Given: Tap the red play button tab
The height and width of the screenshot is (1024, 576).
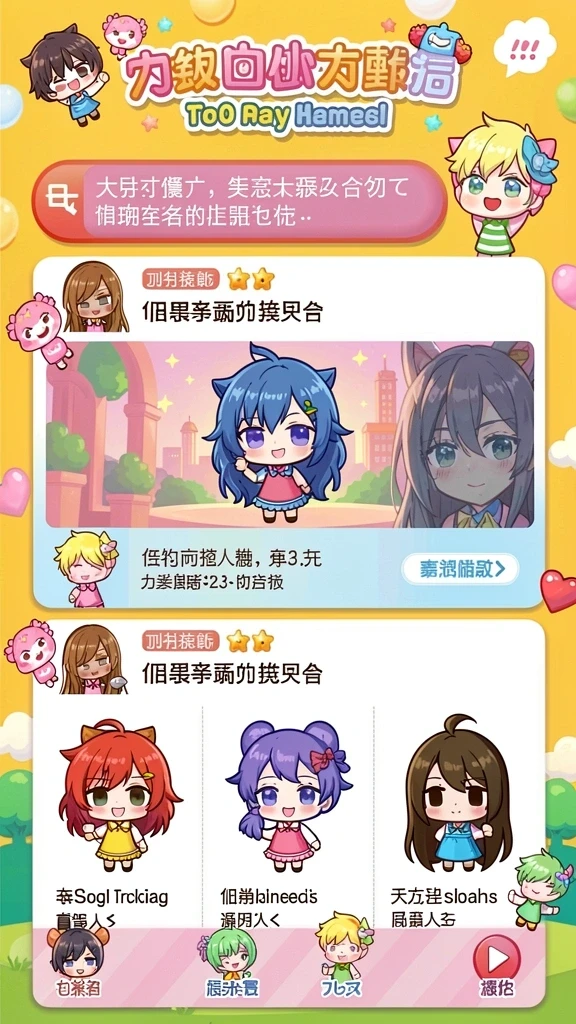Looking at the screenshot, I should pos(497,965).
